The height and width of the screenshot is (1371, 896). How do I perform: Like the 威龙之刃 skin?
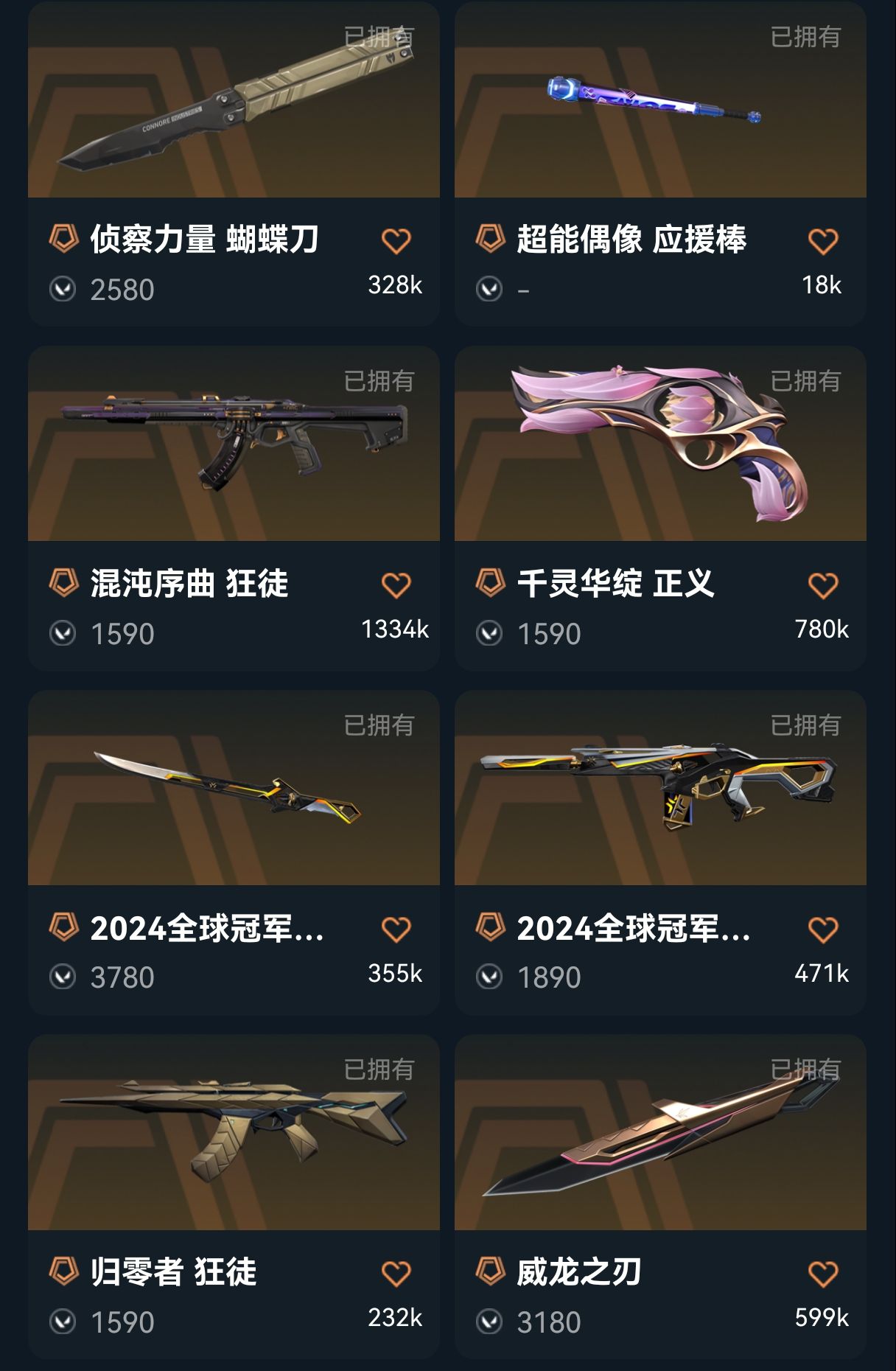tap(822, 1274)
